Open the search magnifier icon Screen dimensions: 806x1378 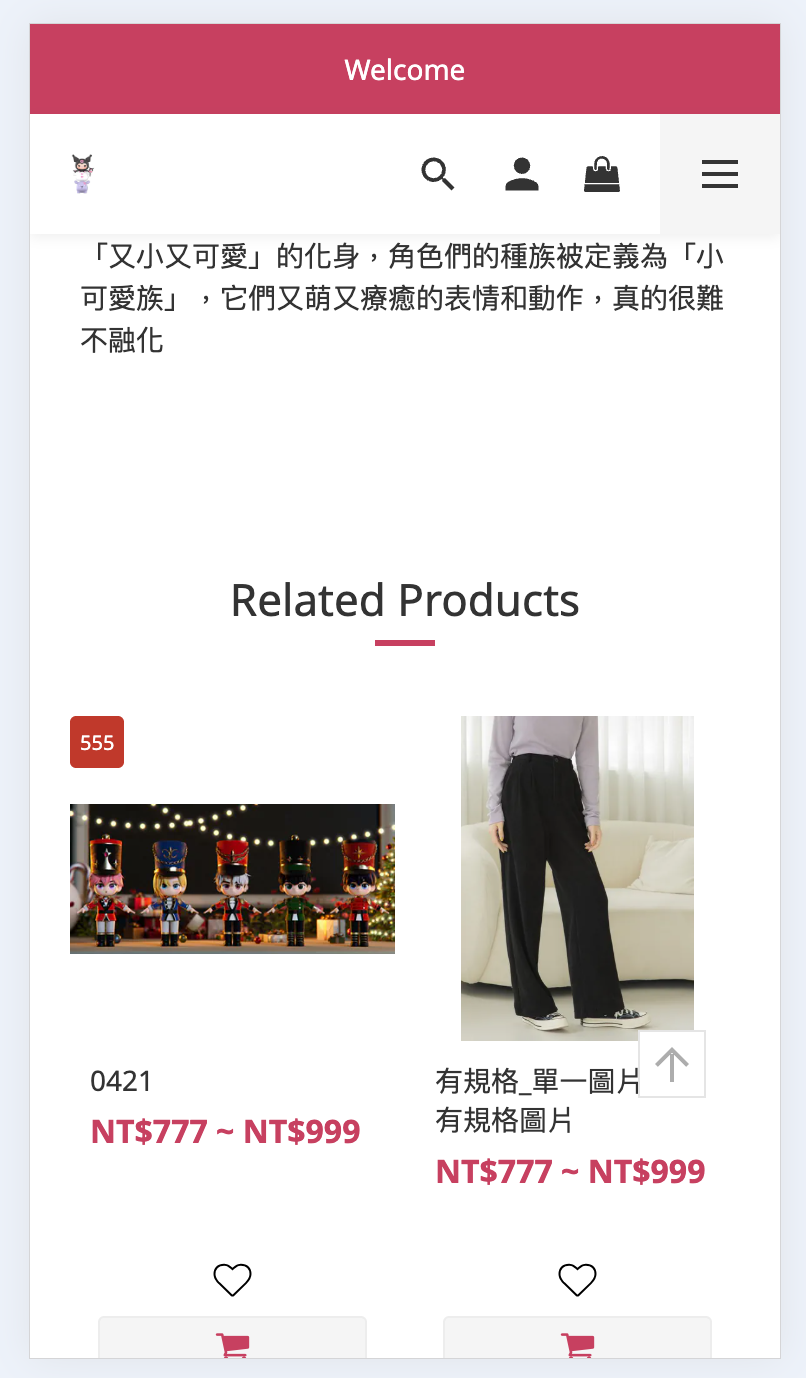438,174
